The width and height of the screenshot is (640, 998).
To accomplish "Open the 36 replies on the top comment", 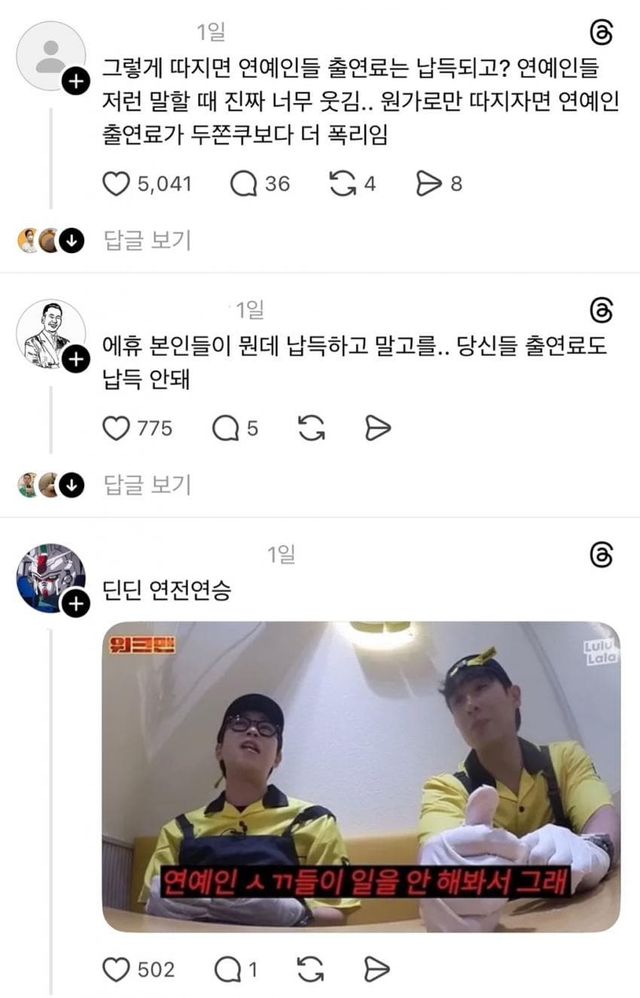I will [x=244, y=184].
